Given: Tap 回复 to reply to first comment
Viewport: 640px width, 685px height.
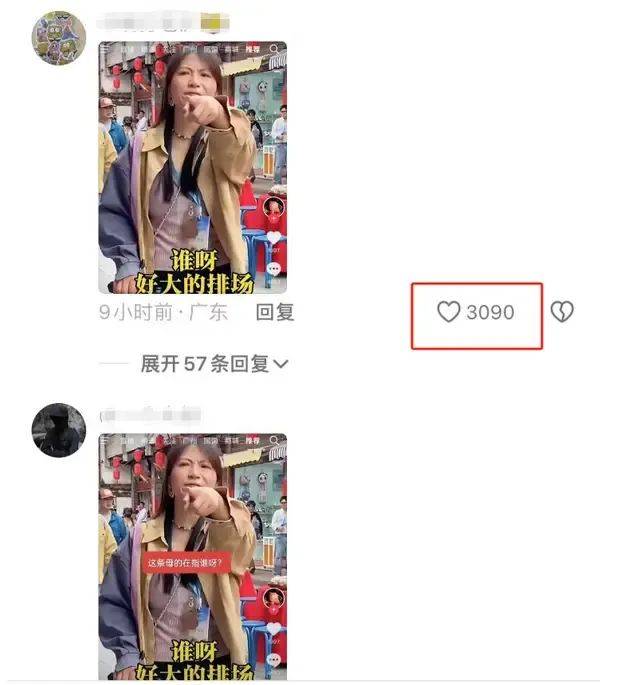Looking at the screenshot, I should click(x=275, y=313).
